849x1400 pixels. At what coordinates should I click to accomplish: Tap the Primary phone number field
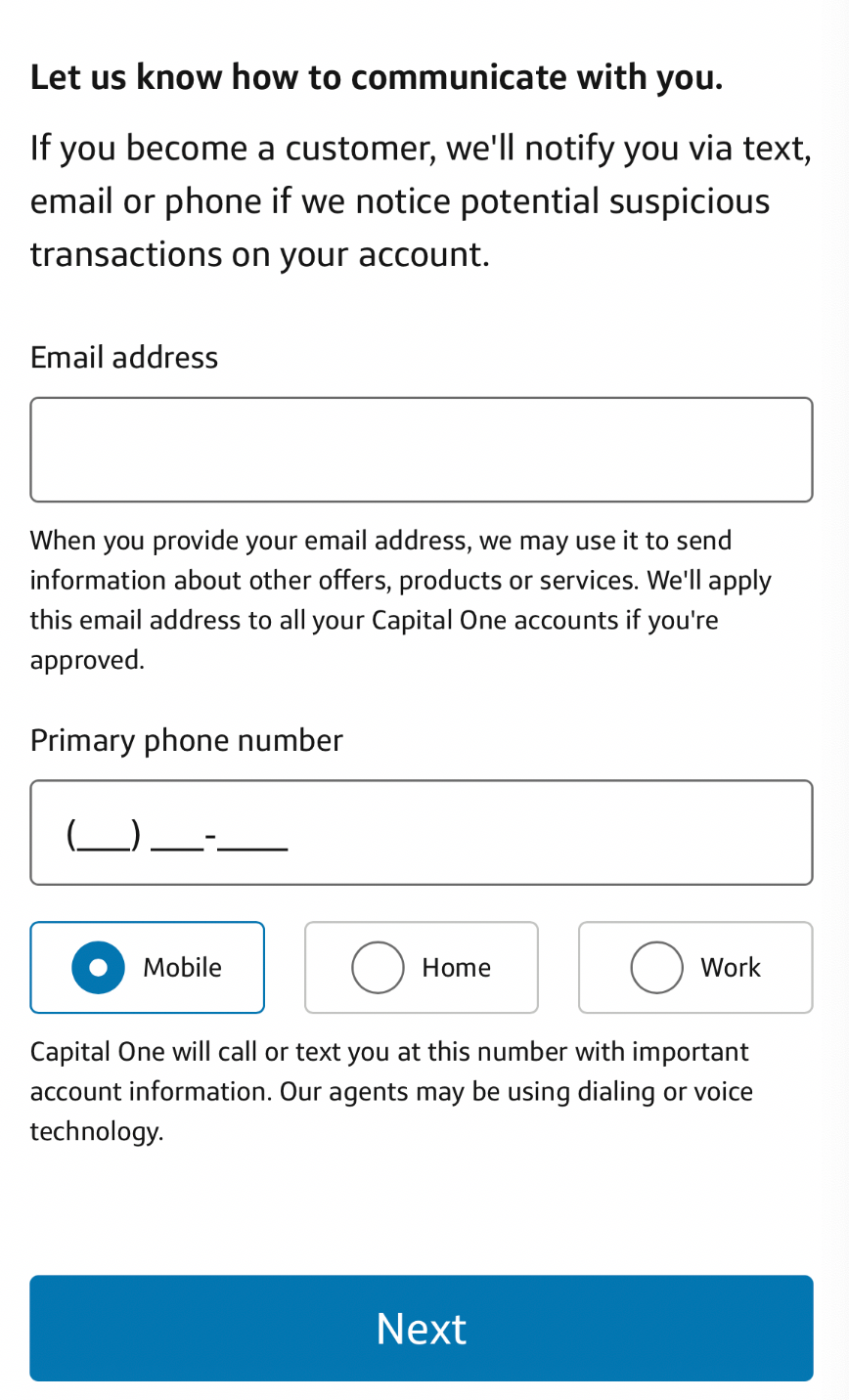(x=422, y=833)
